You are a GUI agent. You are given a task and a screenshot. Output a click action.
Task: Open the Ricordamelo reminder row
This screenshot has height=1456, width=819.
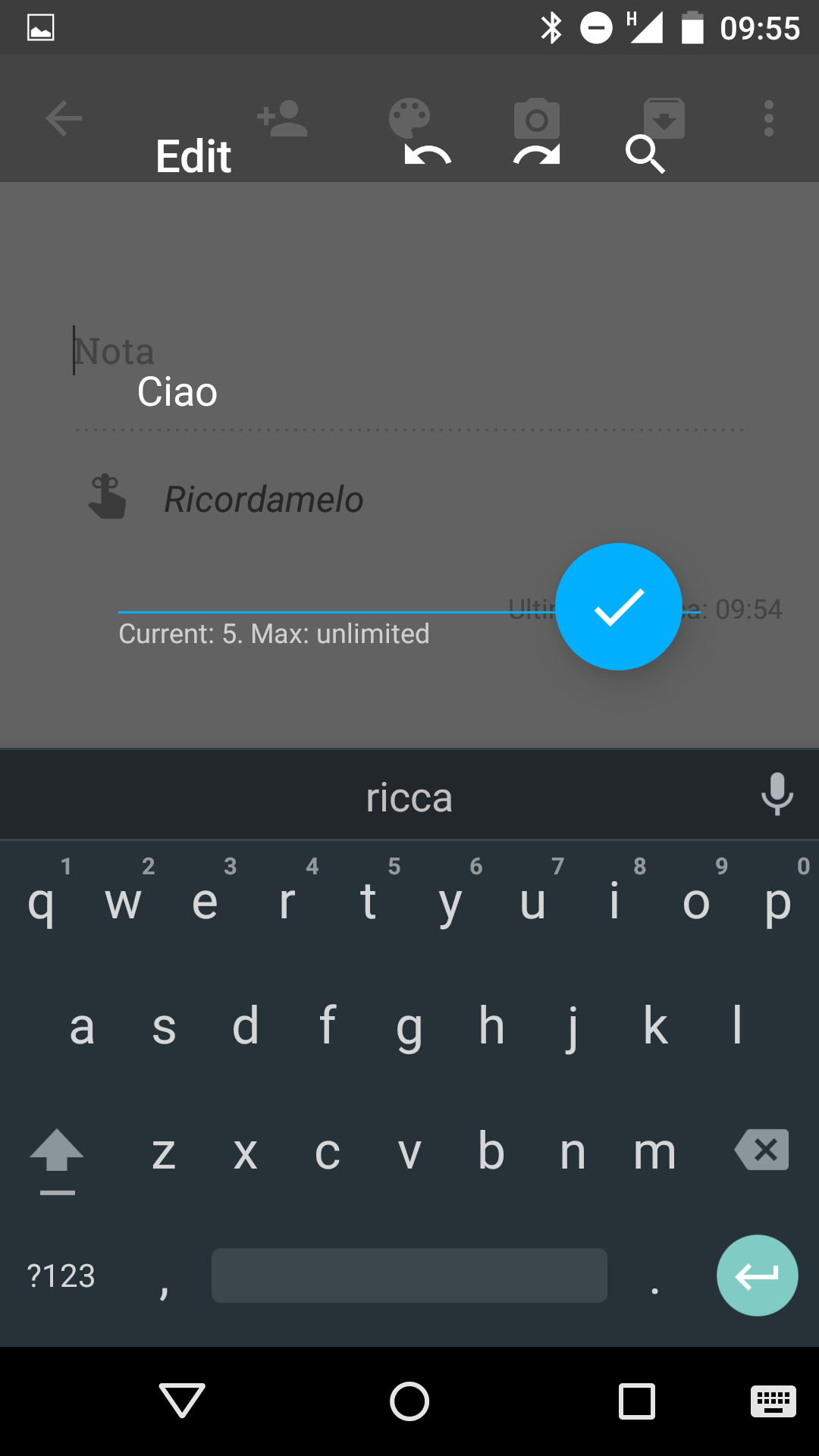[x=409, y=499]
